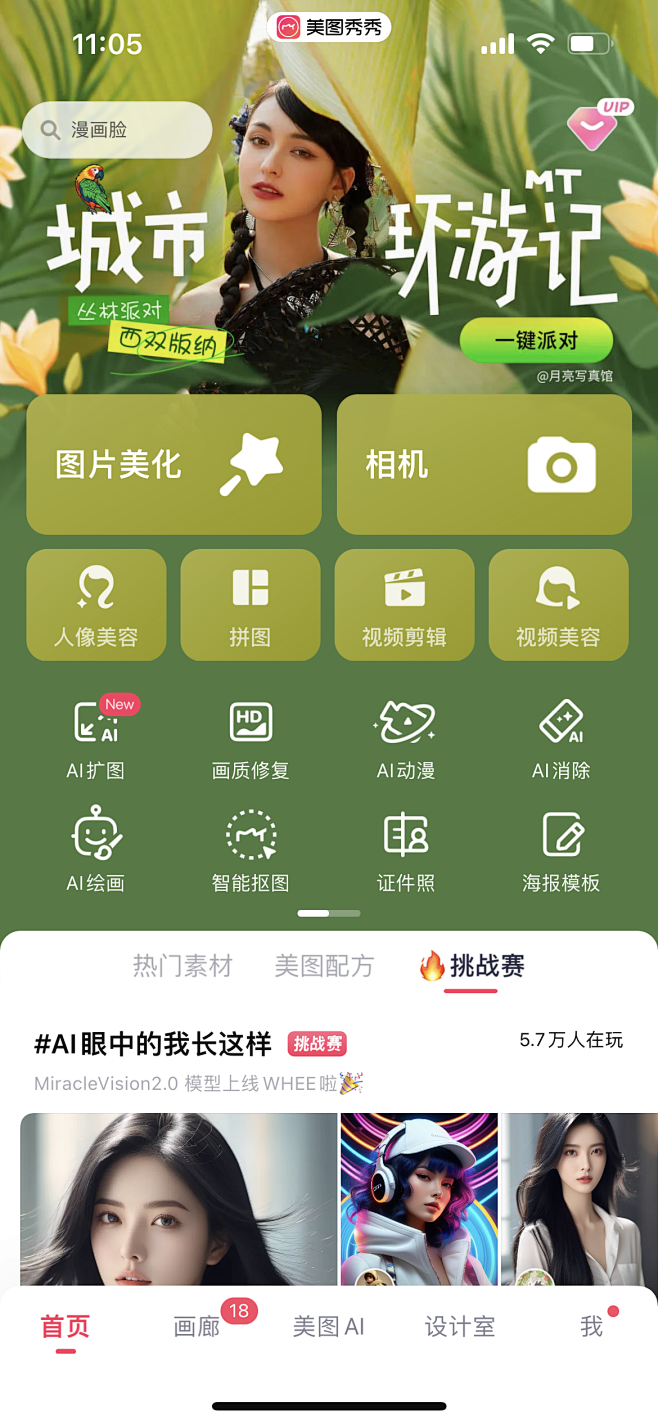Image resolution: width=658 pixels, height=1424 pixels.
Task: Launch the 相机 camera
Action: click(x=484, y=464)
